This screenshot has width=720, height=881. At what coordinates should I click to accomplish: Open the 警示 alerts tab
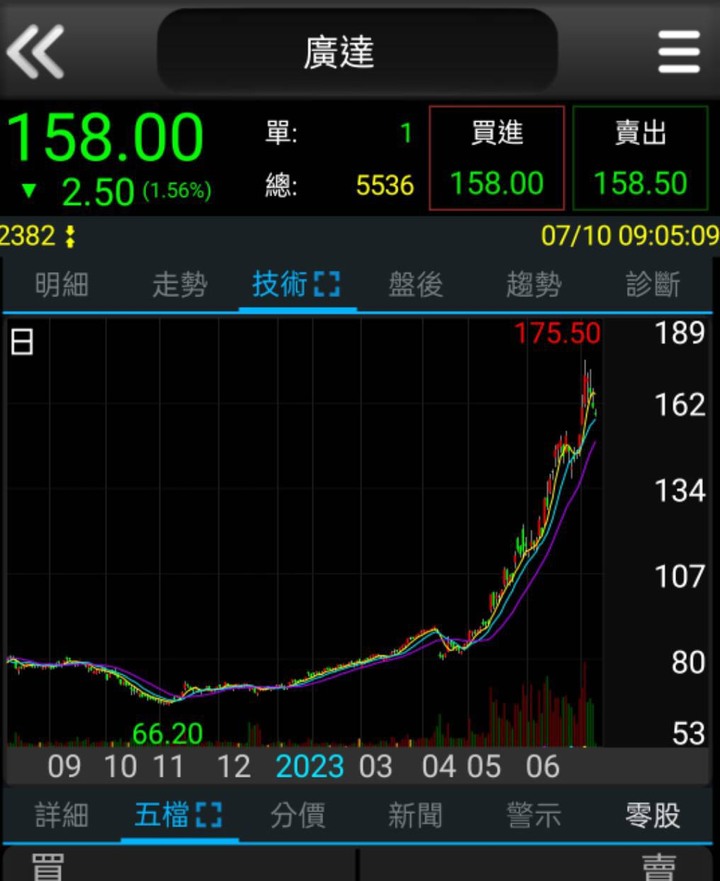[x=534, y=815]
